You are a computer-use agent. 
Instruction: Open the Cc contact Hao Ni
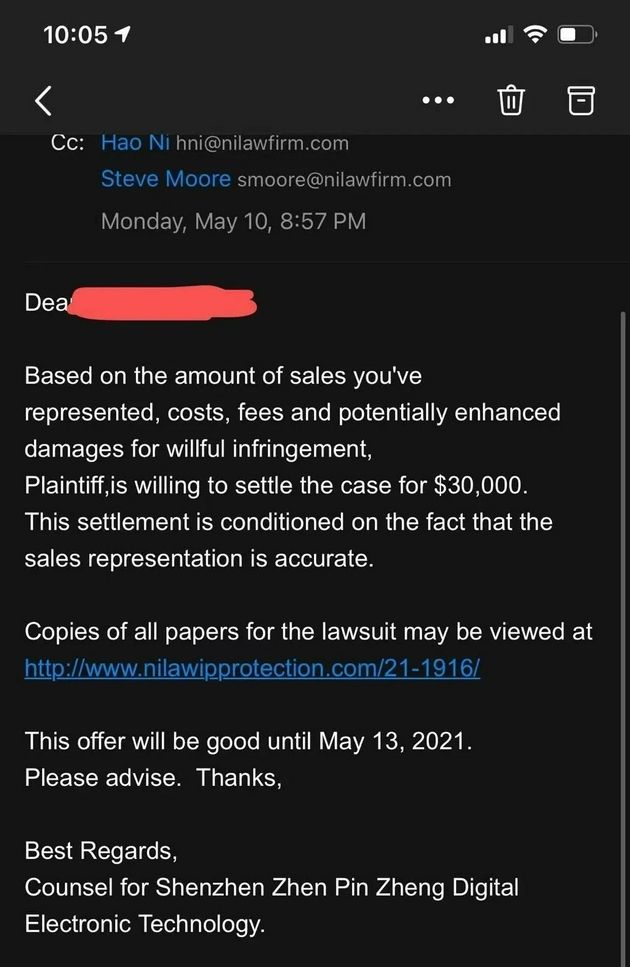(x=135, y=143)
